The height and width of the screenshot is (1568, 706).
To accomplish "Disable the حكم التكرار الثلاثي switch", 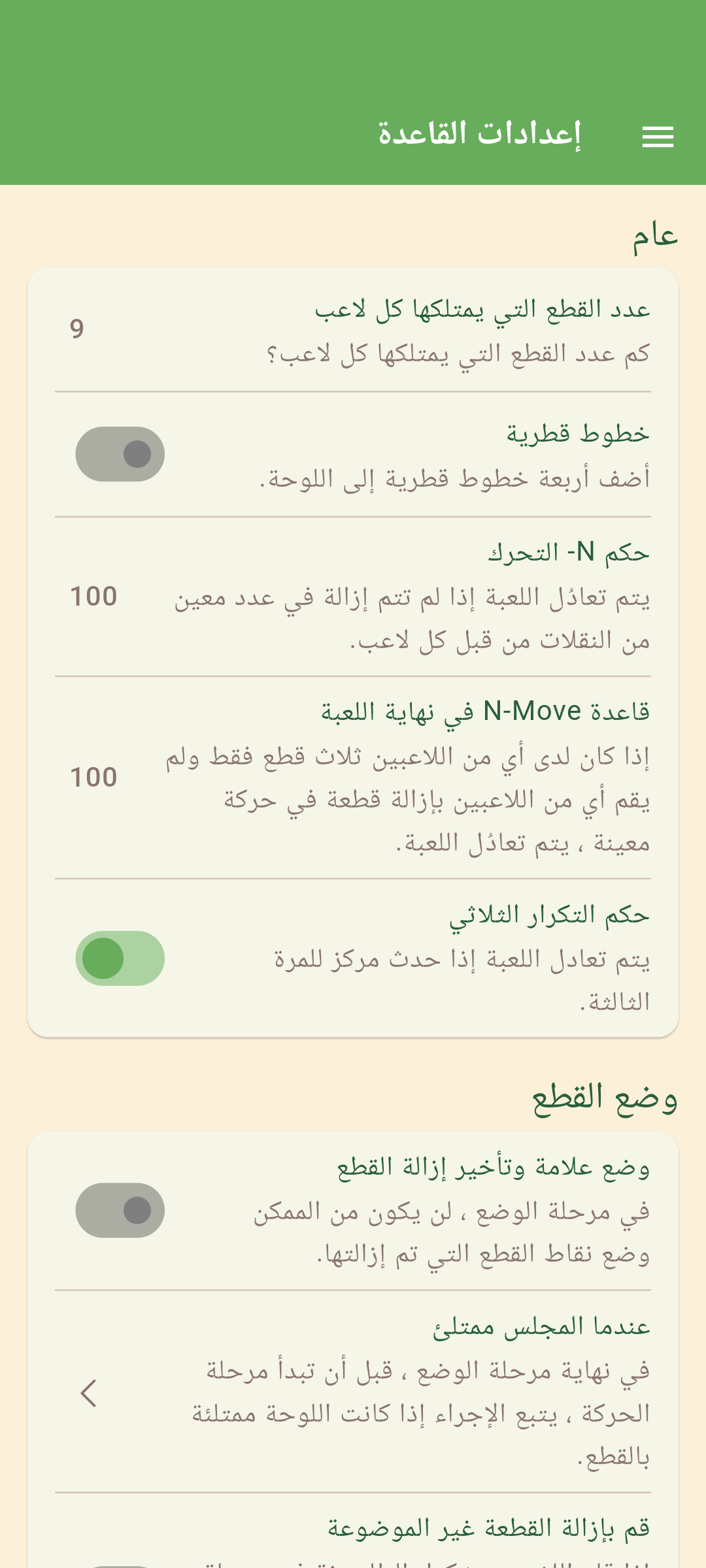I will pos(120,958).
